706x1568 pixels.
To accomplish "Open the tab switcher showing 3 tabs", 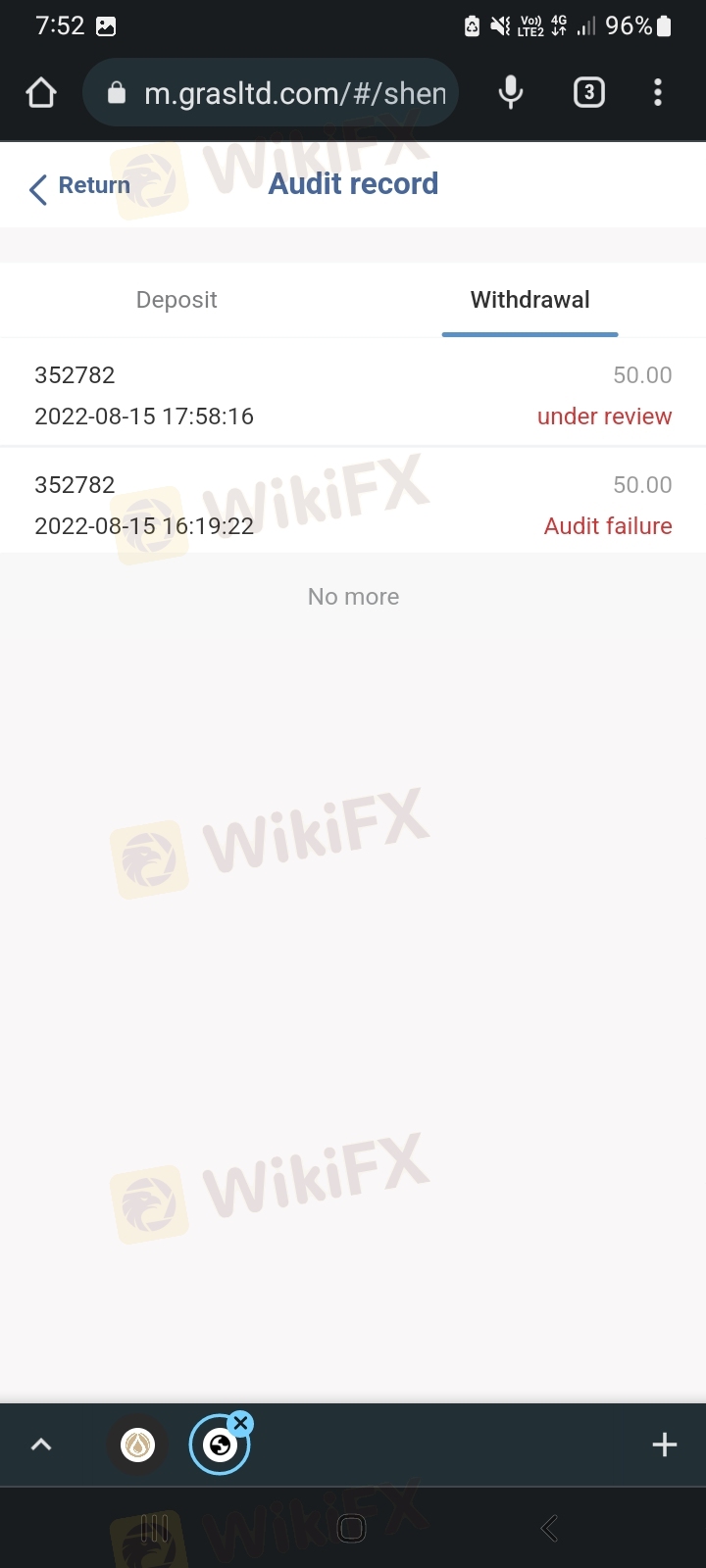I will click(x=588, y=93).
